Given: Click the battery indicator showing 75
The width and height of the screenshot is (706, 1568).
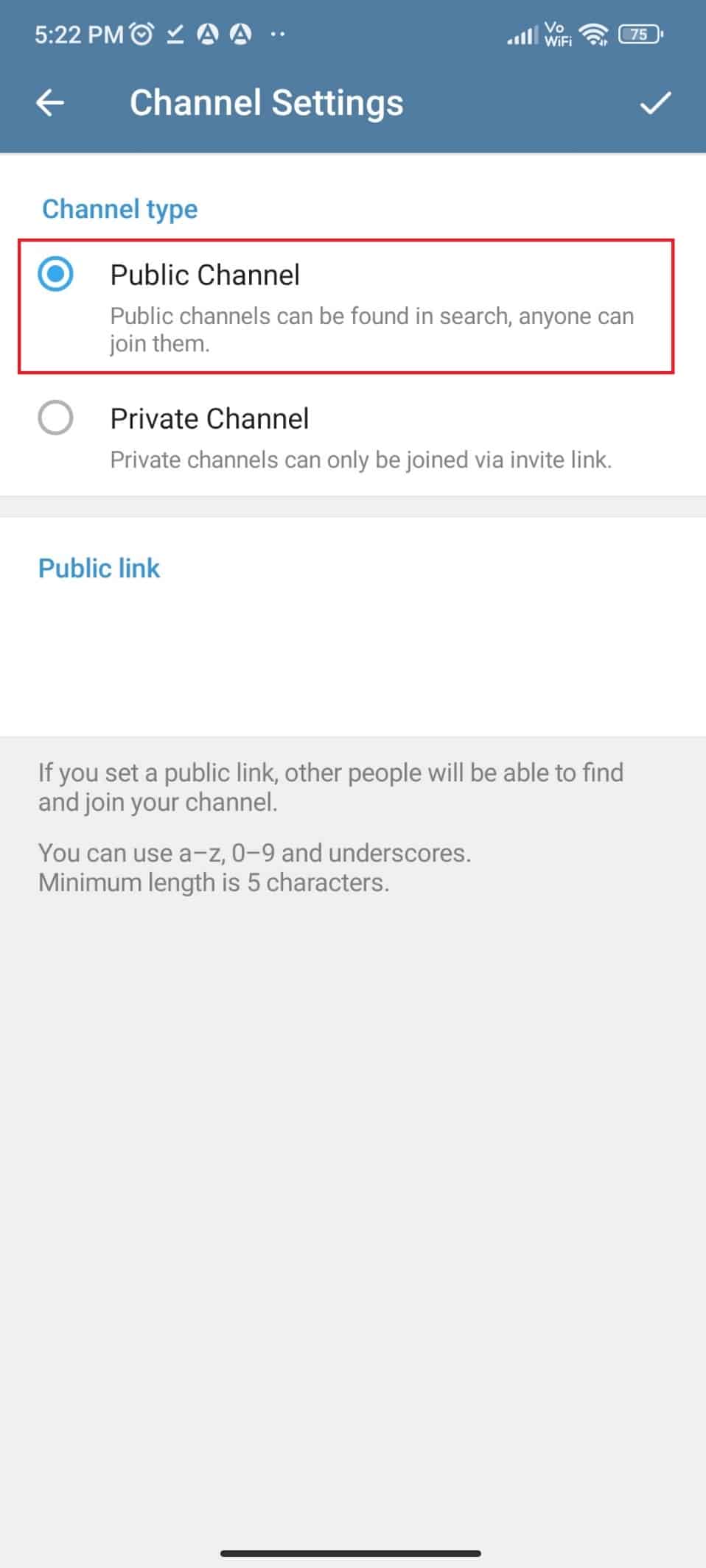Looking at the screenshot, I should pyautogui.click(x=638, y=34).
